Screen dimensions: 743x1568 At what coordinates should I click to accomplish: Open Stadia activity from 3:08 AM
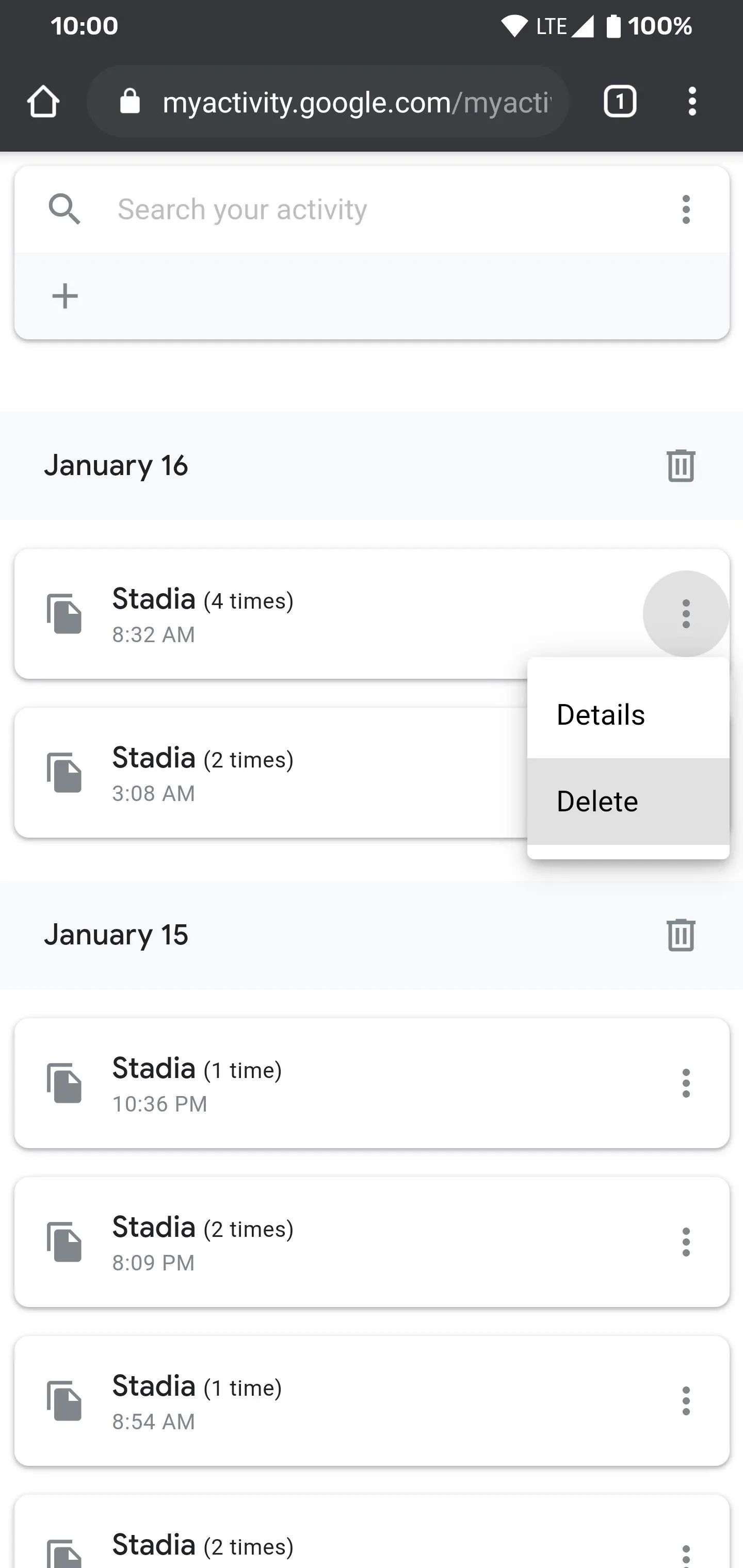(268, 773)
